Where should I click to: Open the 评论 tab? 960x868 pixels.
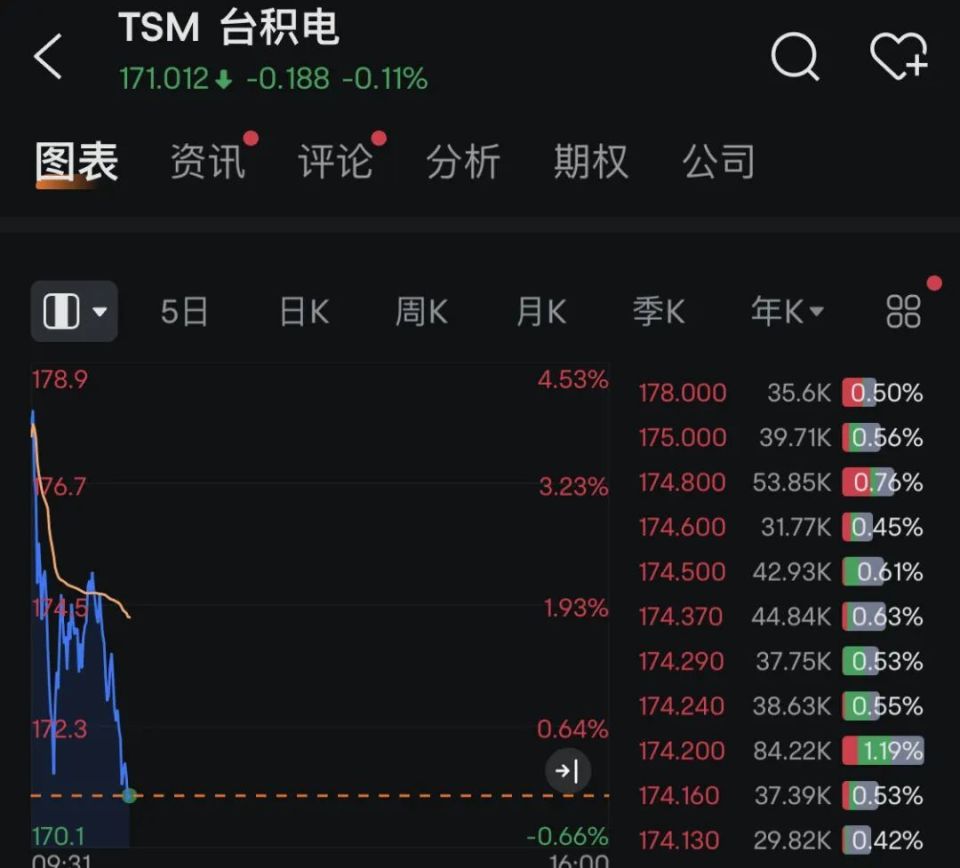335,162
